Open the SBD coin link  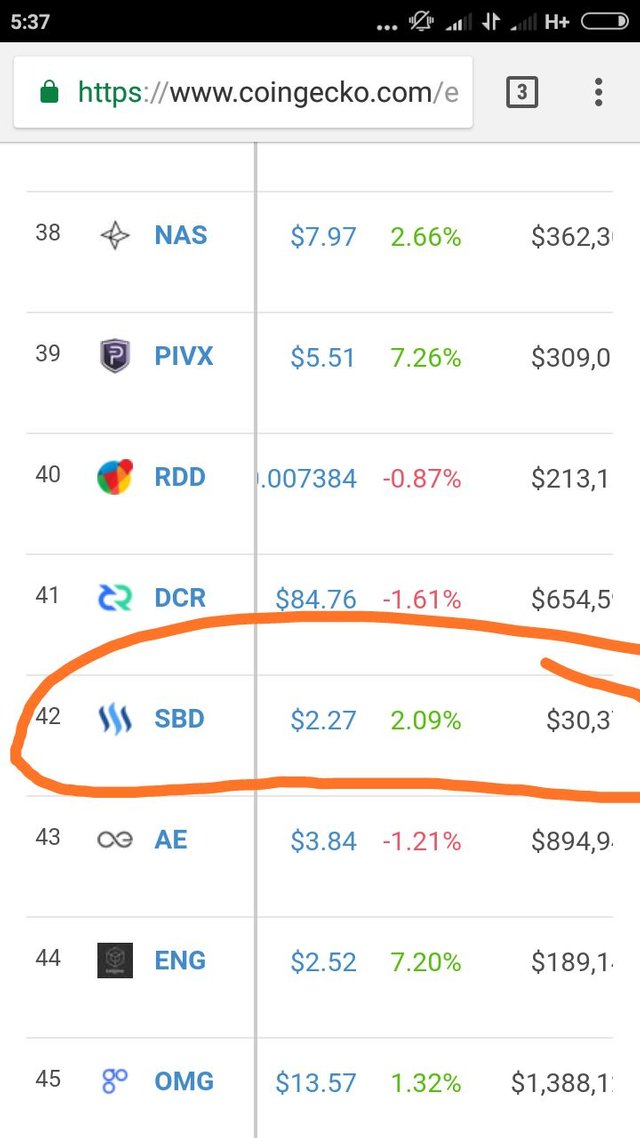179,719
